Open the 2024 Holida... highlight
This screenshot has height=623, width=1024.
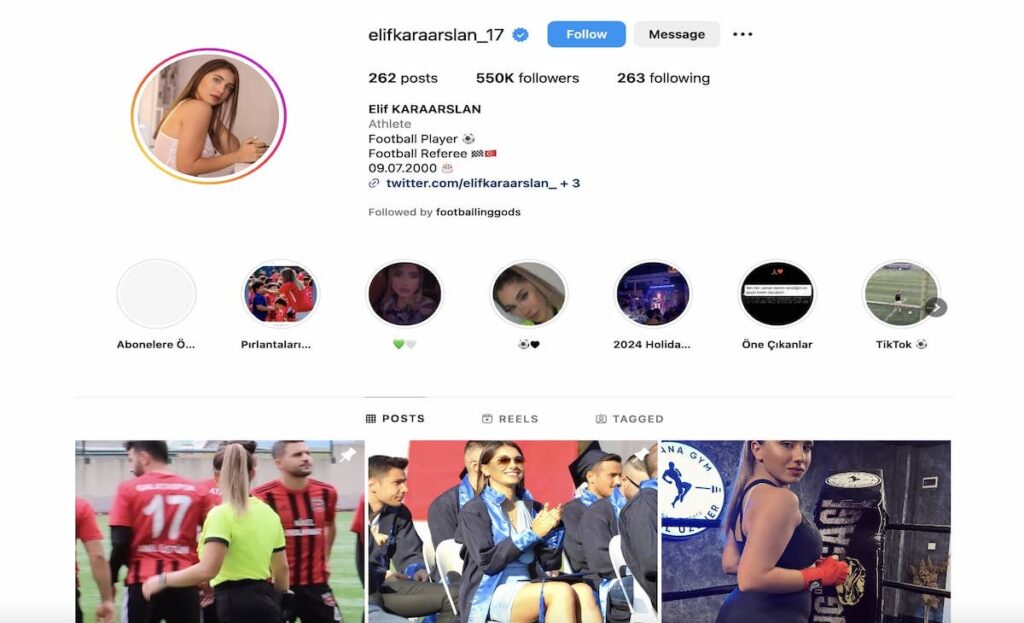(x=652, y=294)
